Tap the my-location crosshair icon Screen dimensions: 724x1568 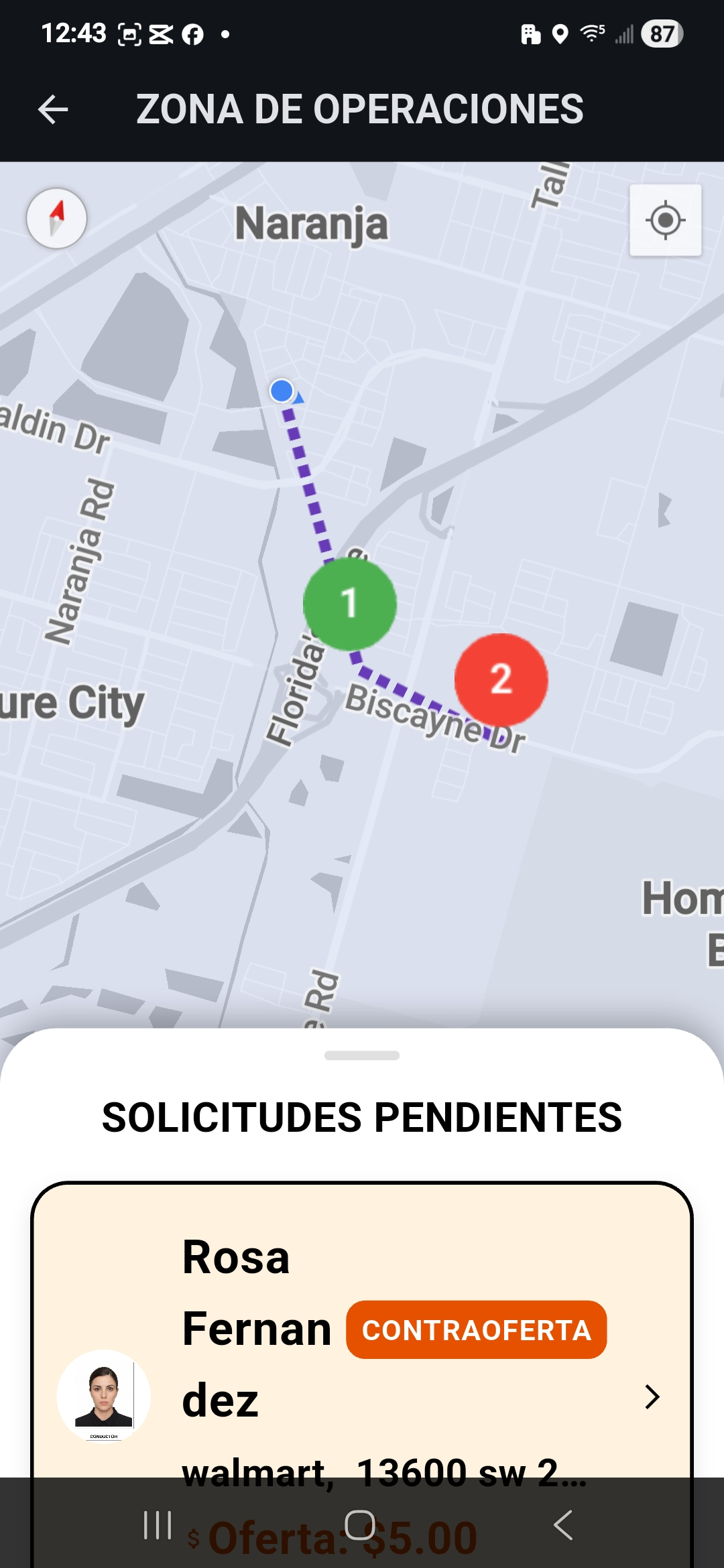664,221
